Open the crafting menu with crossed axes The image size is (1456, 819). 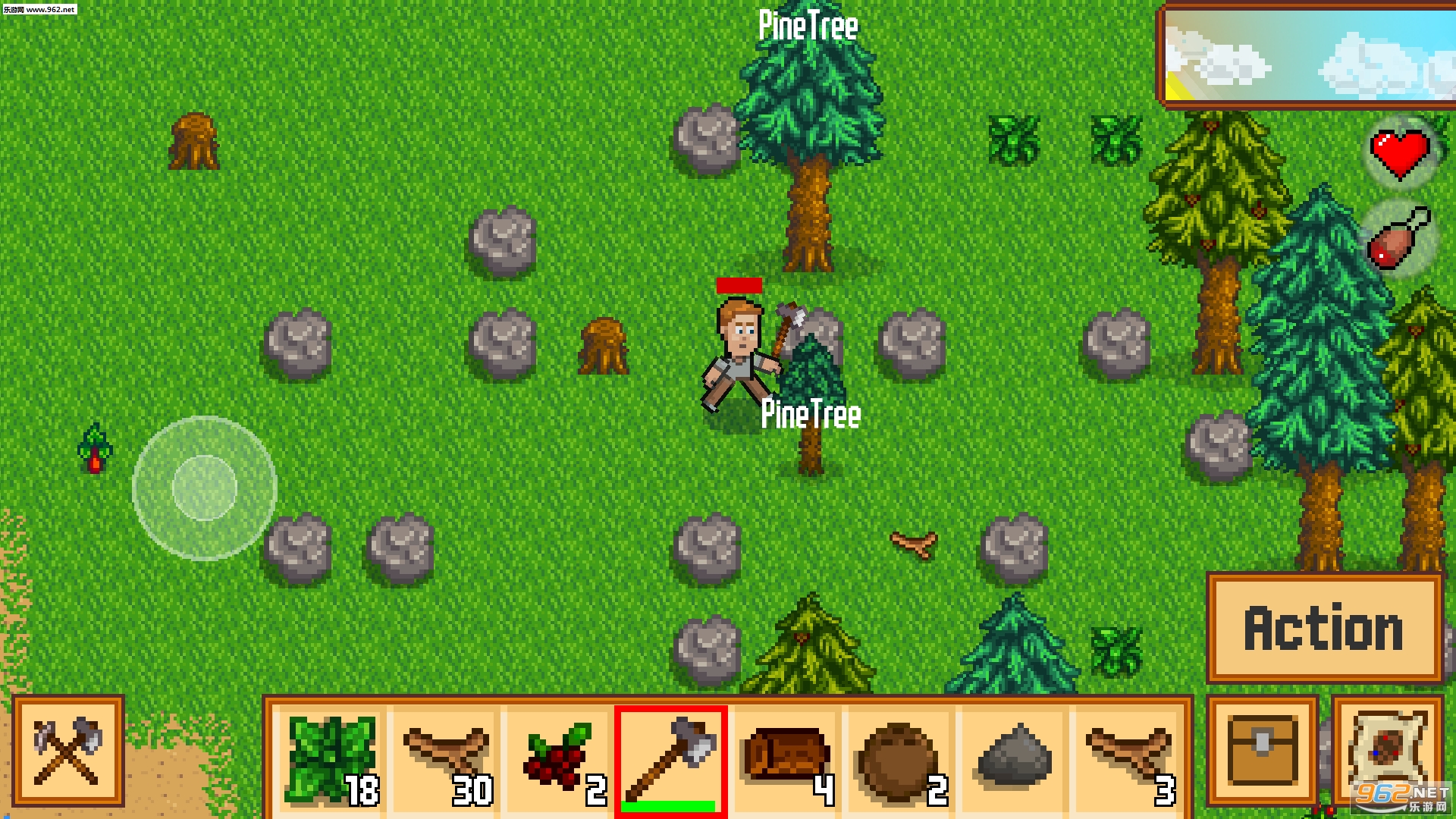pos(68,751)
